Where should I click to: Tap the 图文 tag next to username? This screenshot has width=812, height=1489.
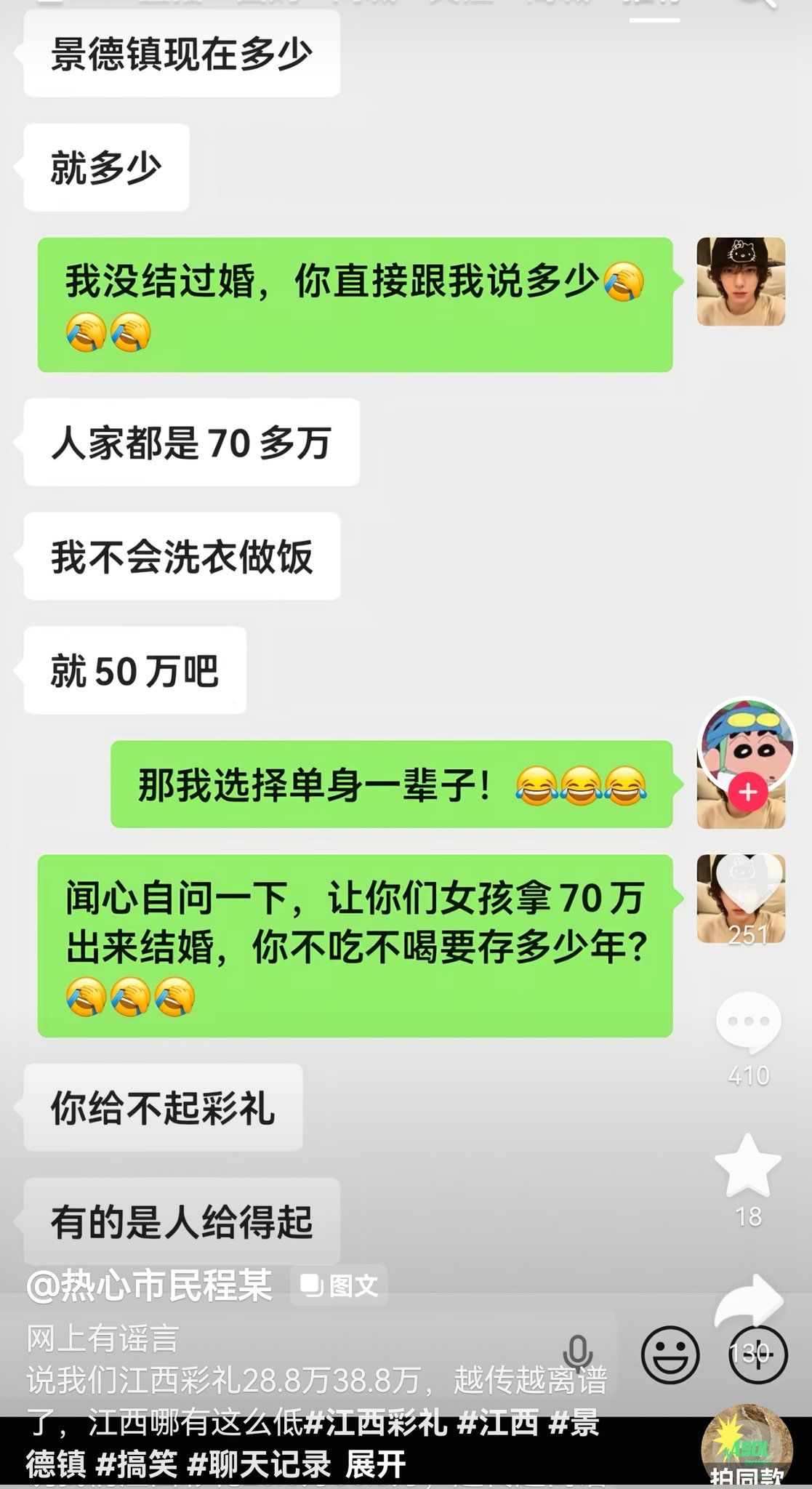coord(339,1286)
